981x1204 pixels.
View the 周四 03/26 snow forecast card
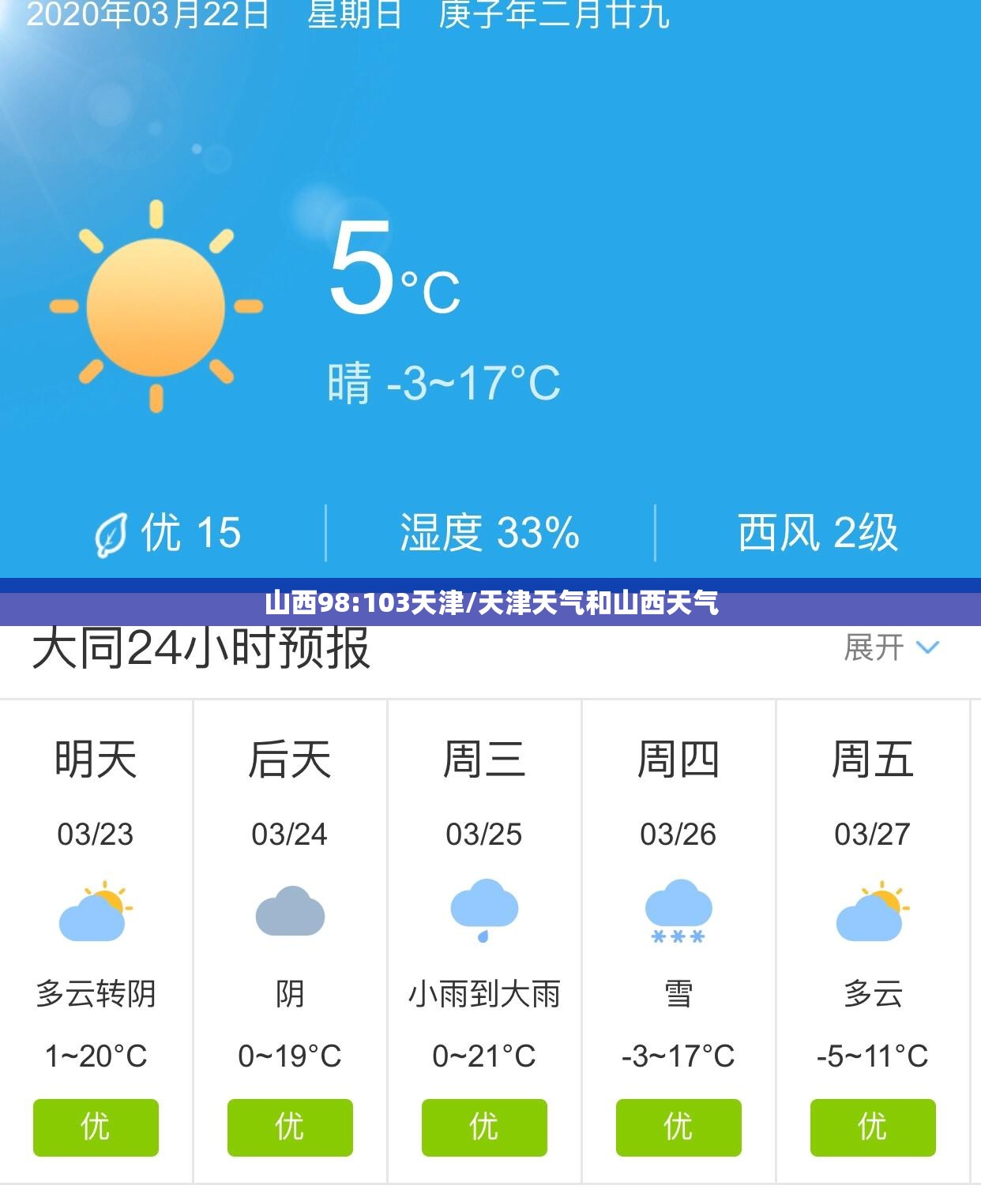(x=678, y=941)
